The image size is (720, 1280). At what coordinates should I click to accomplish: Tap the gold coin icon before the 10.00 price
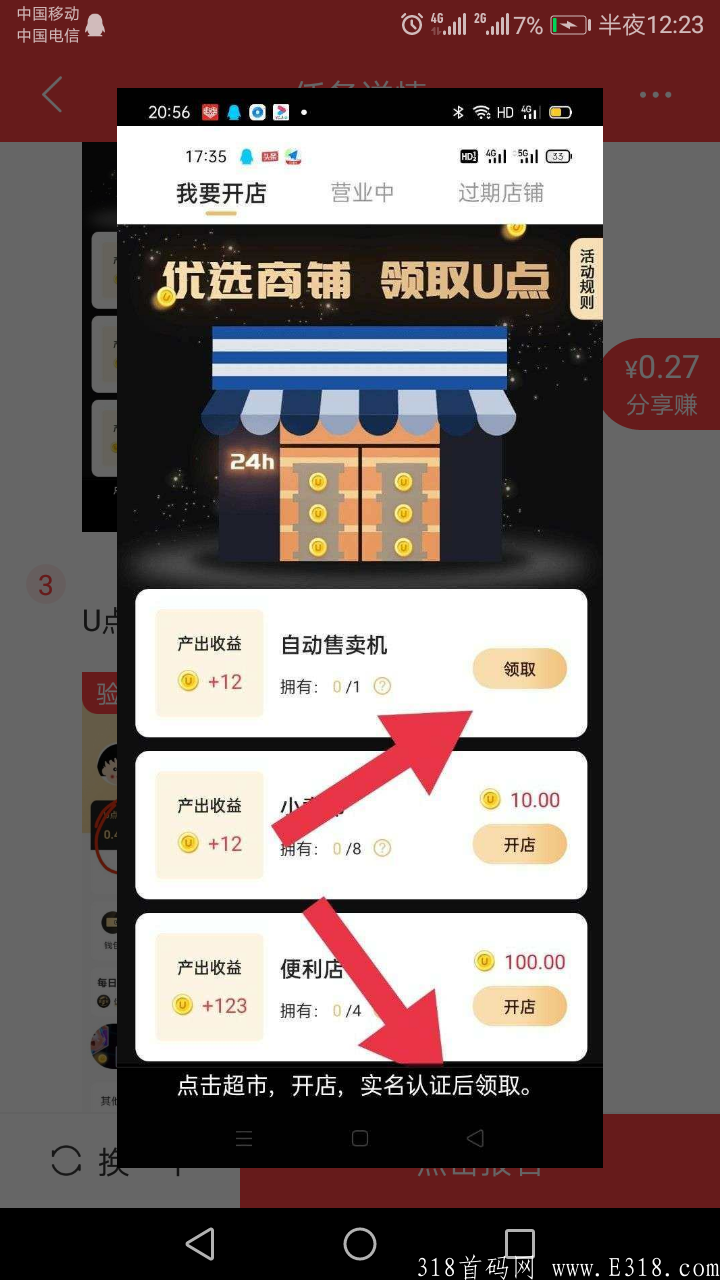(489, 800)
